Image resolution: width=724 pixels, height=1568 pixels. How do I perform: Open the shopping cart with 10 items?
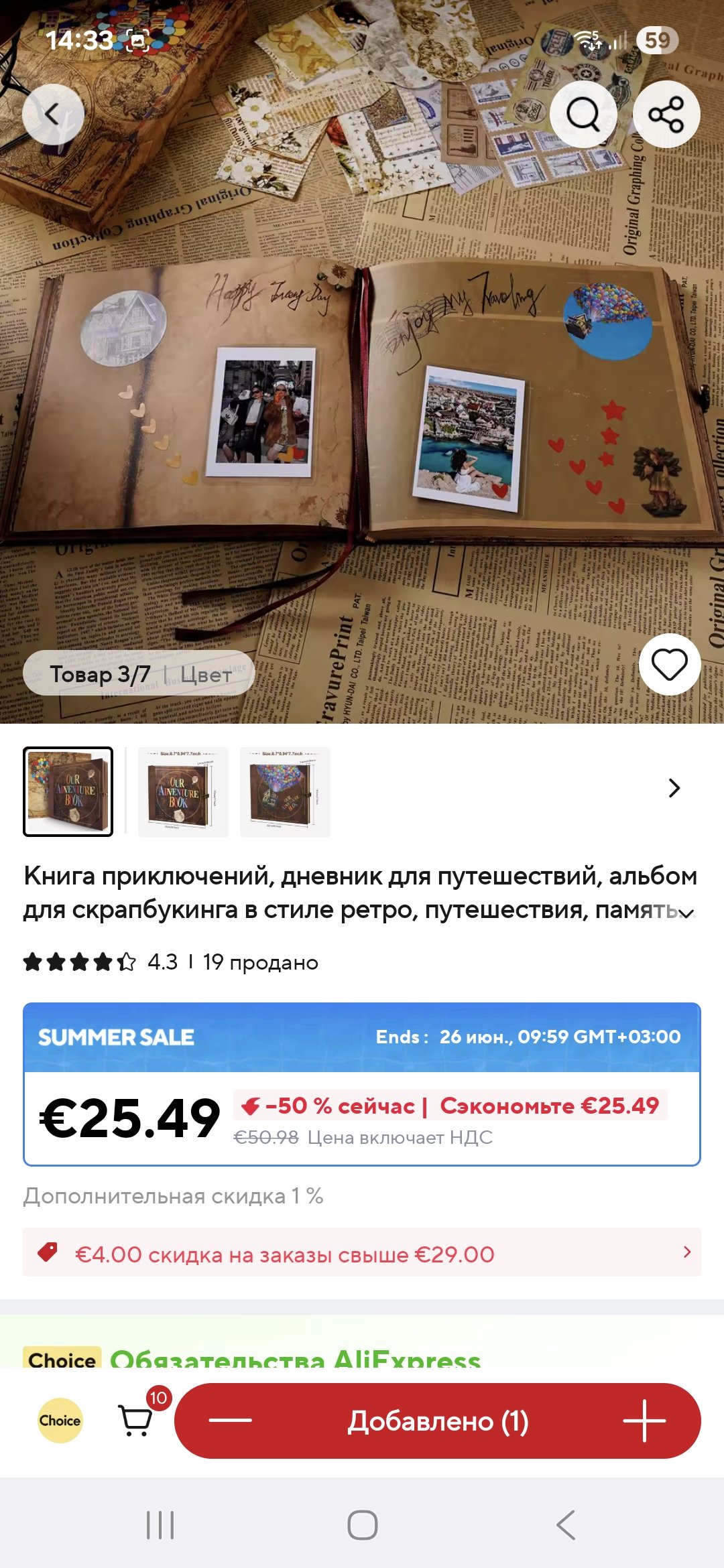click(136, 1420)
